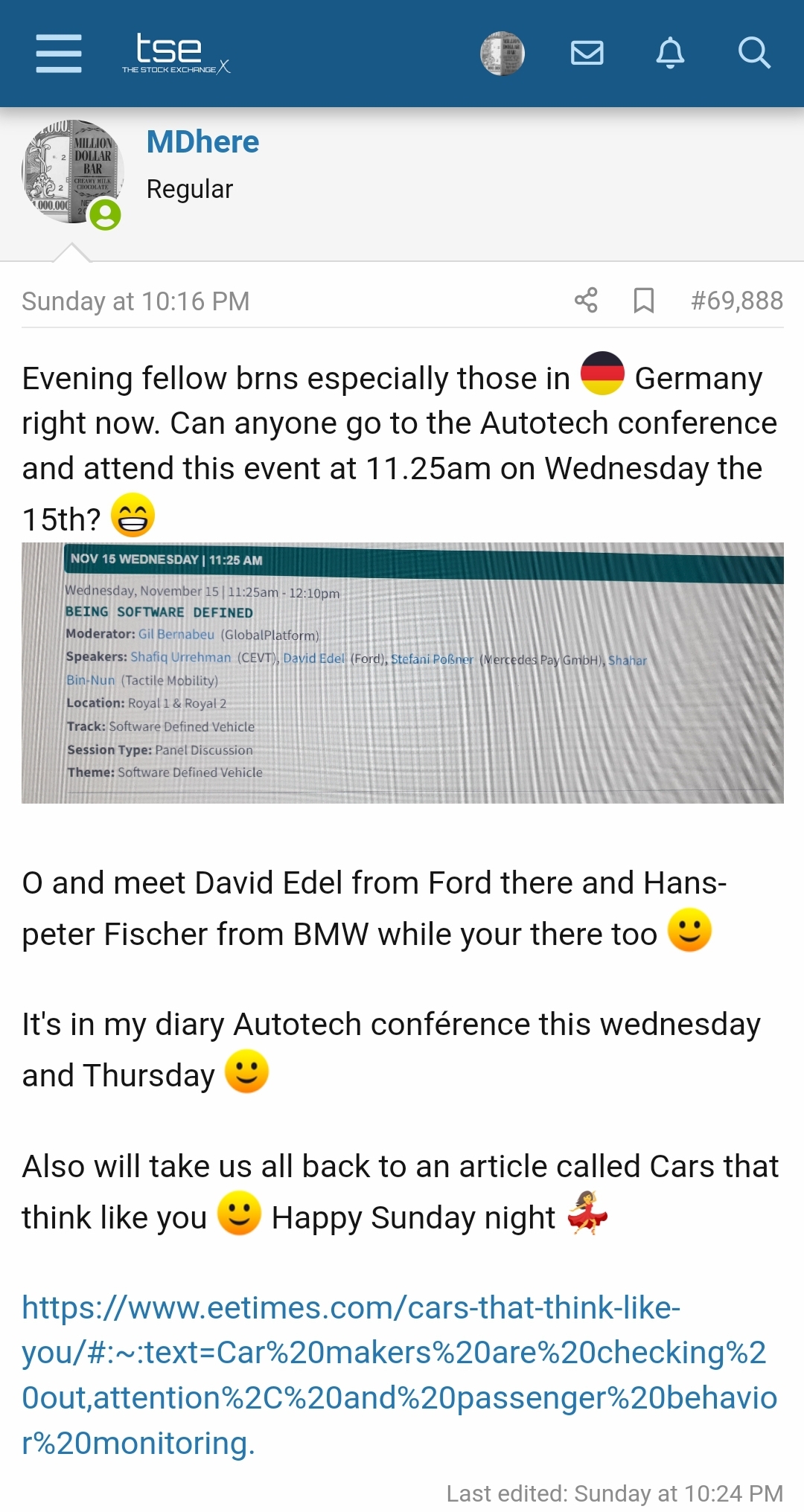
Task: Open the hamburger navigation menu
Action: click(x=59, y=54)
